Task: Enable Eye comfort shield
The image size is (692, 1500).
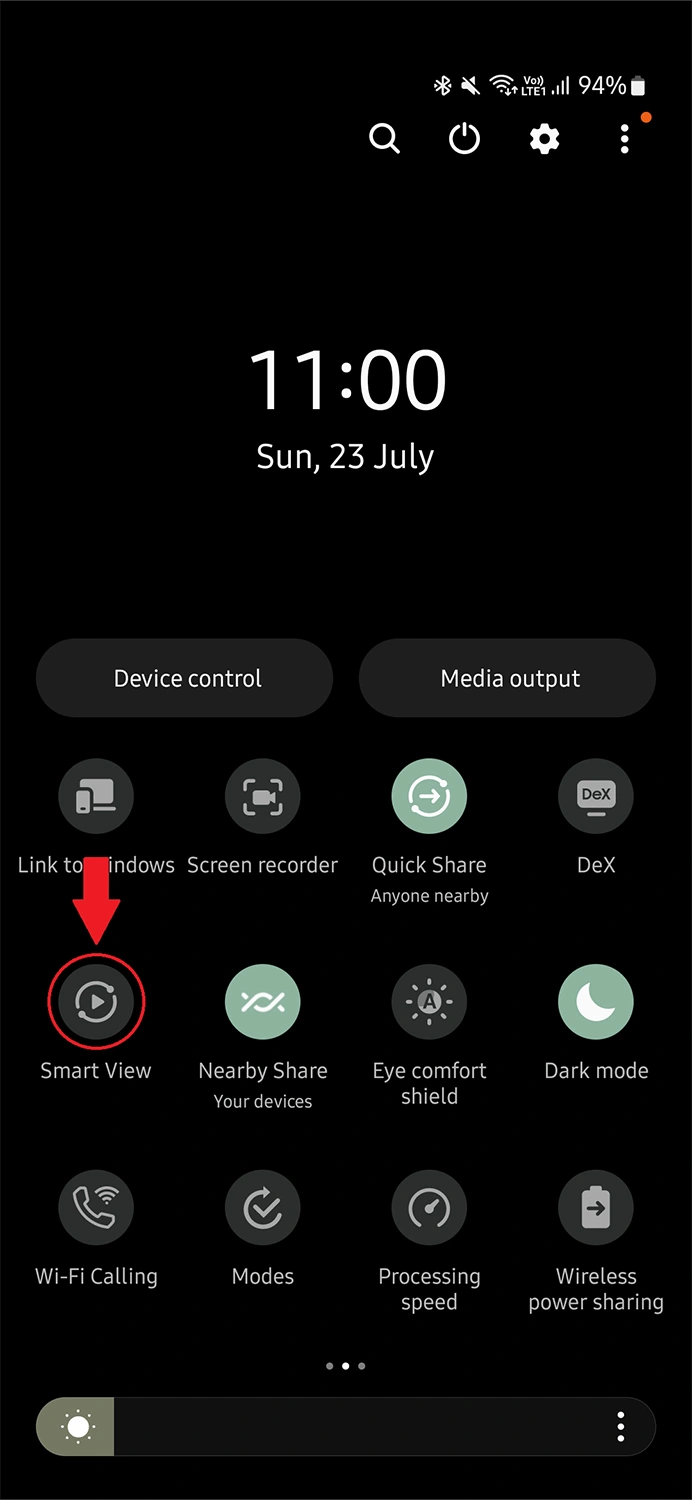Action: [x=429, y=1001]
